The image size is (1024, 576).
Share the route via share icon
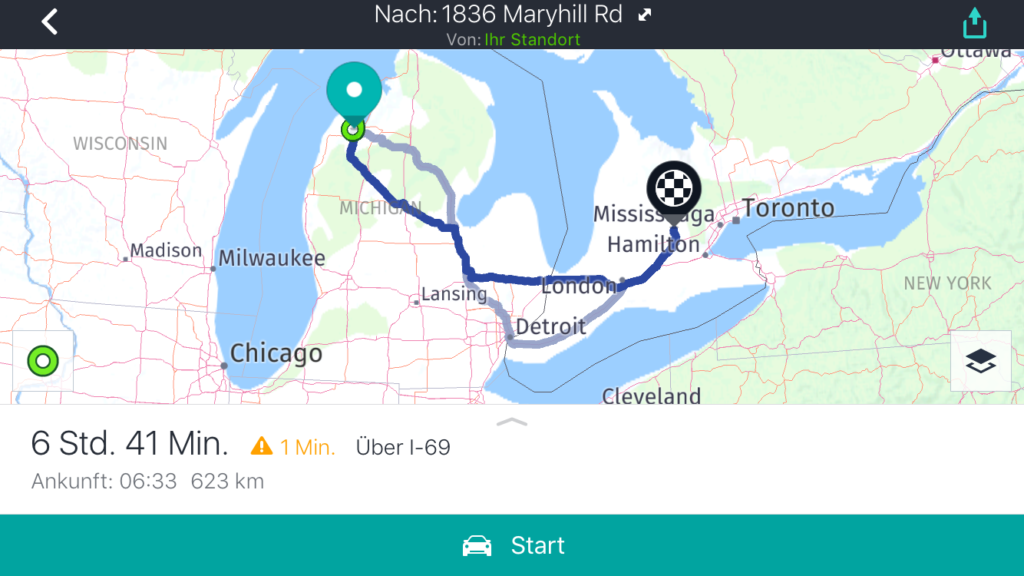(x=974, y=22)
